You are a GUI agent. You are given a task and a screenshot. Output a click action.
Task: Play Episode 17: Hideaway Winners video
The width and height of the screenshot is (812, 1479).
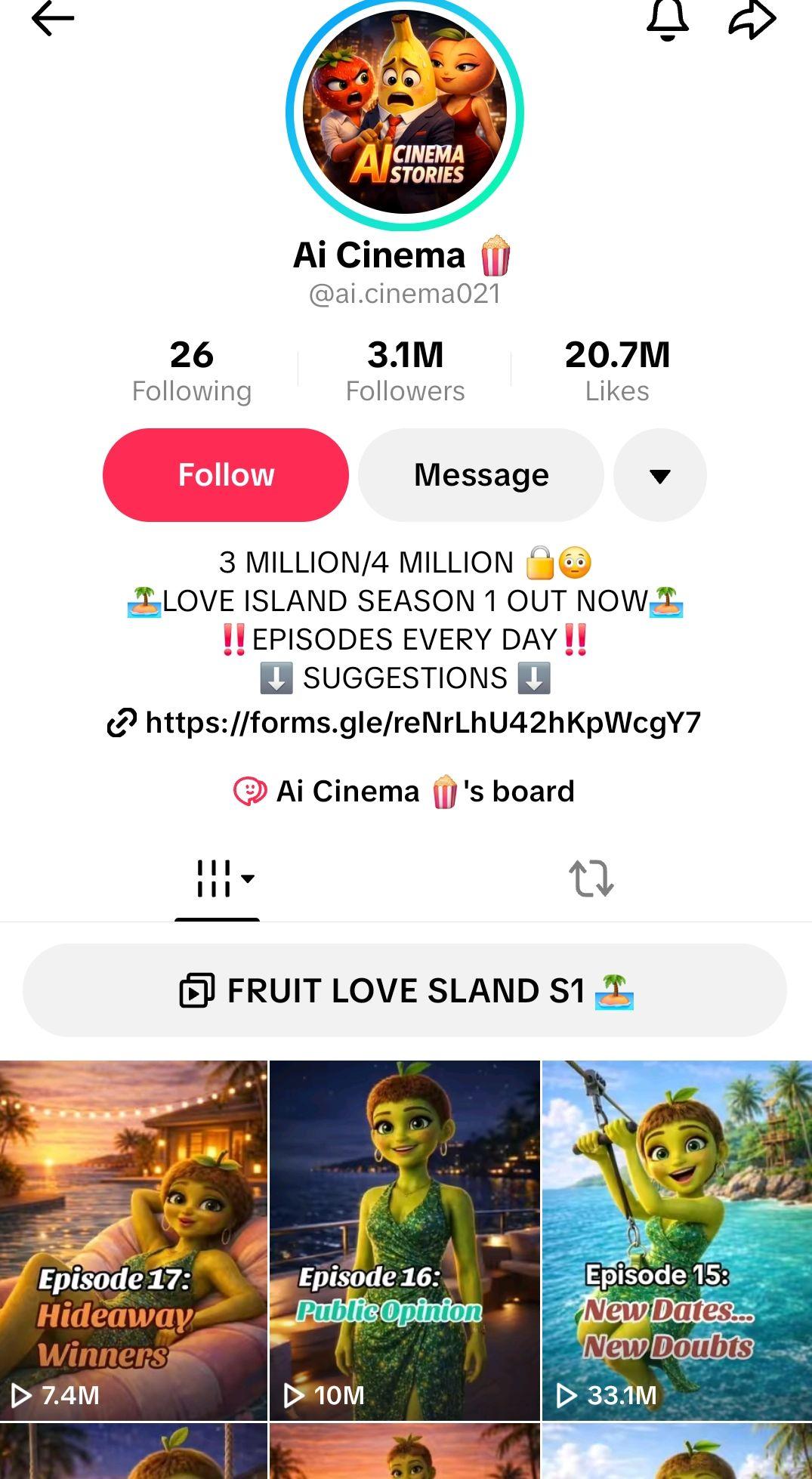[x=134, y=1239]
